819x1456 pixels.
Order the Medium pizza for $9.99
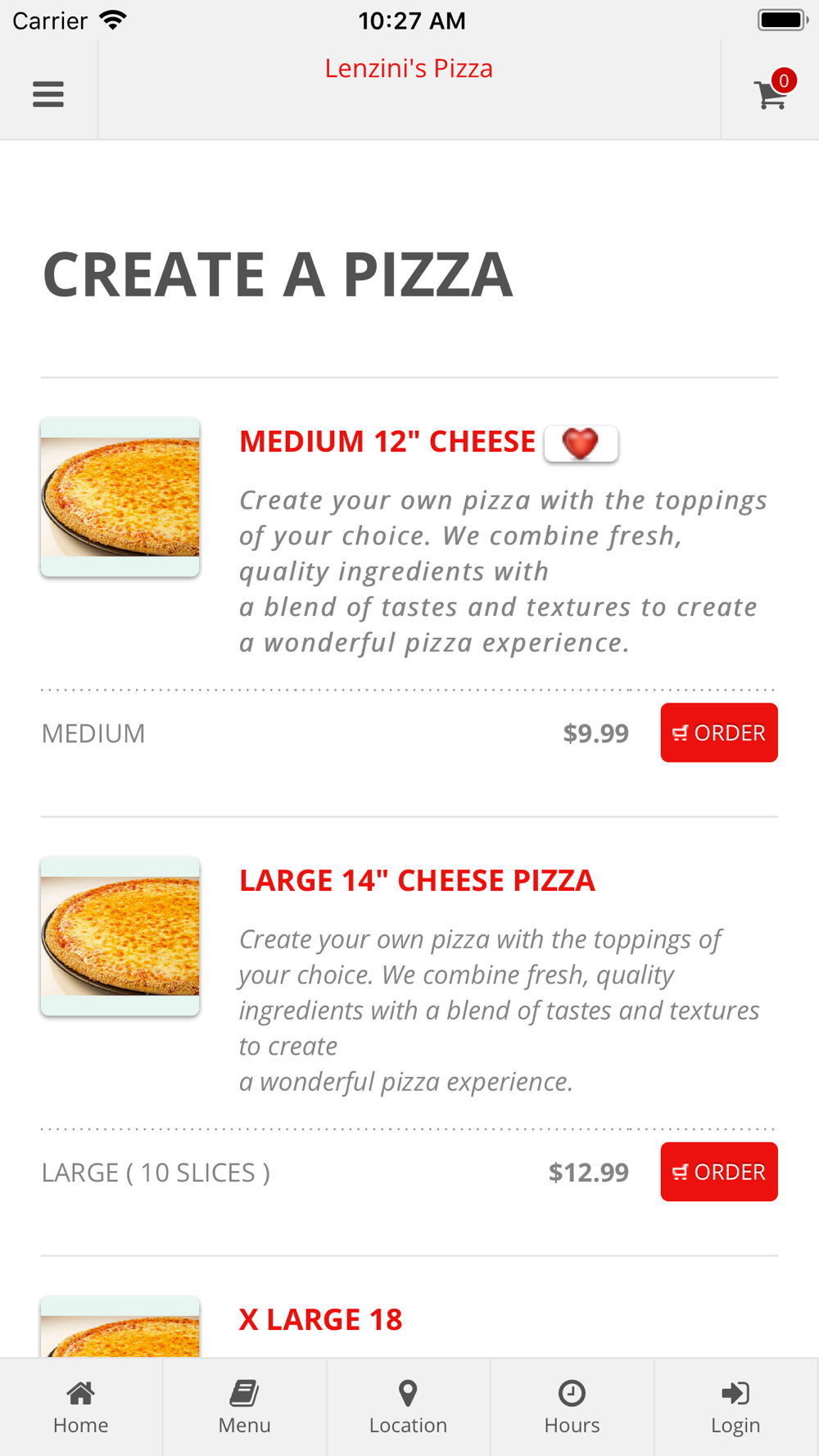(x=719, y=733)
